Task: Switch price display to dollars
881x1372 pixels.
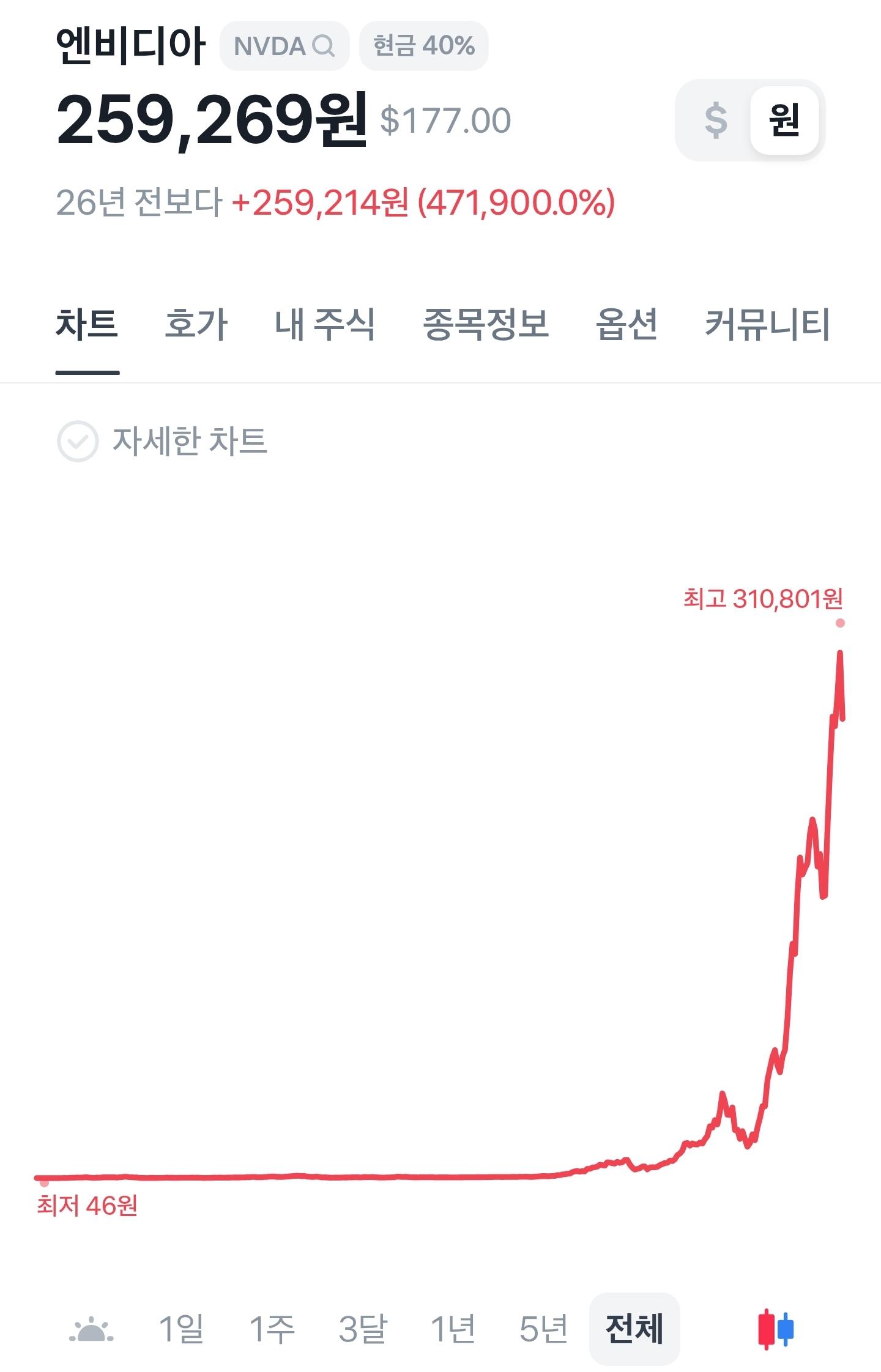Action: pos(715,120)
